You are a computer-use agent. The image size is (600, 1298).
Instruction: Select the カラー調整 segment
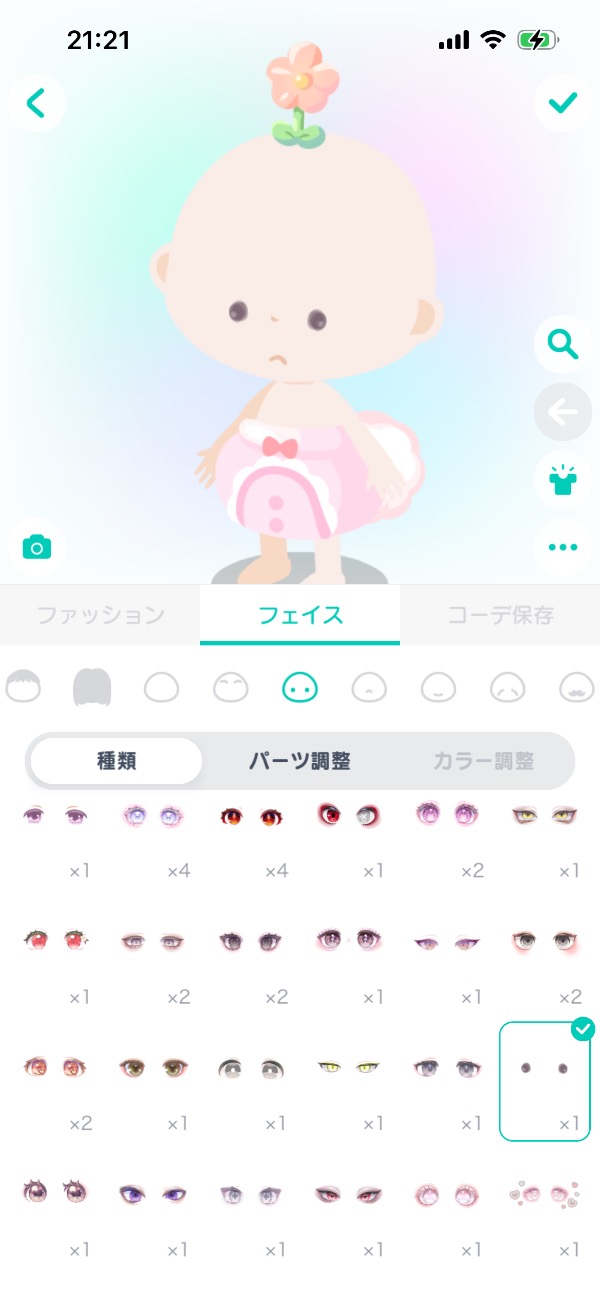click(484, 761)
